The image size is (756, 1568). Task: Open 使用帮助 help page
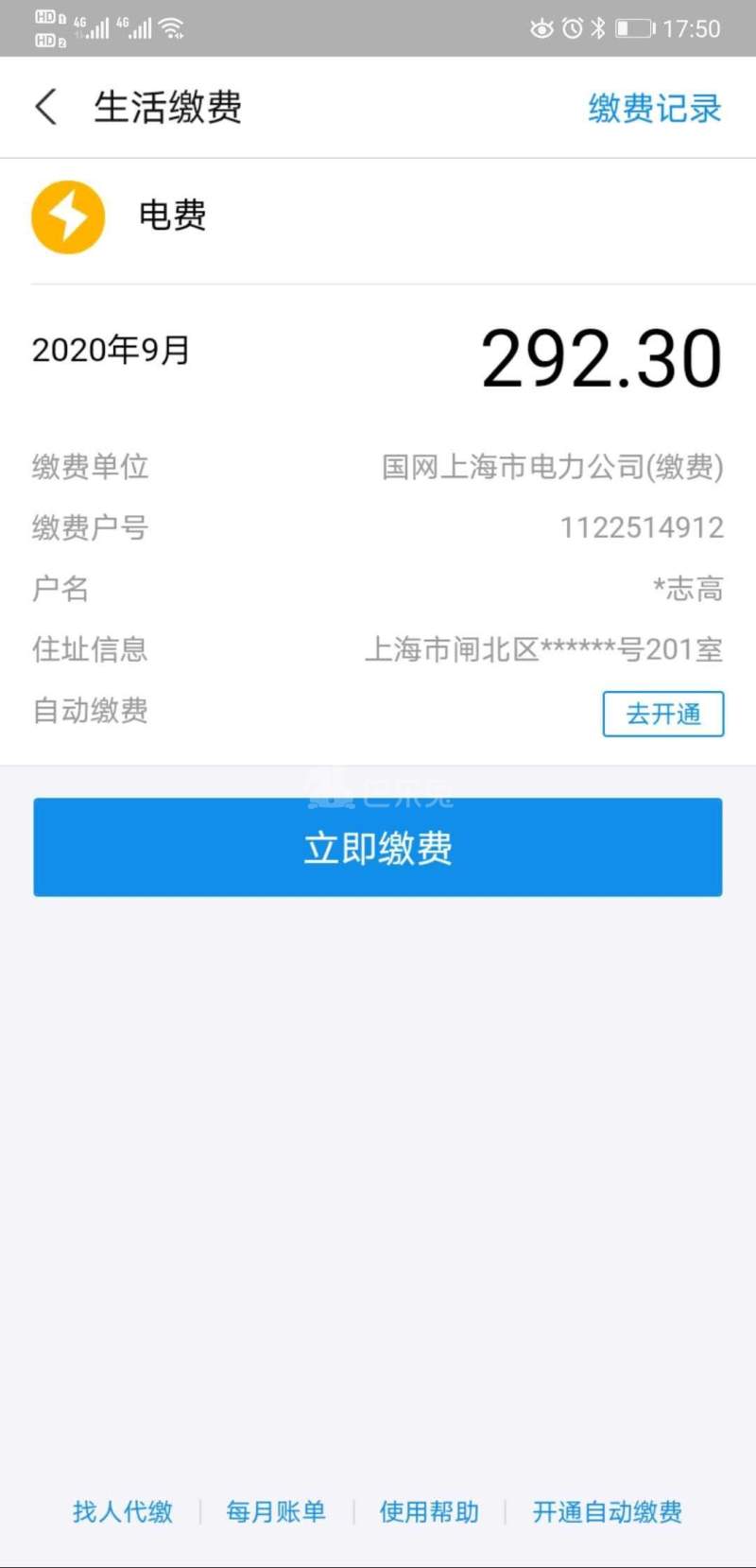429,1511
